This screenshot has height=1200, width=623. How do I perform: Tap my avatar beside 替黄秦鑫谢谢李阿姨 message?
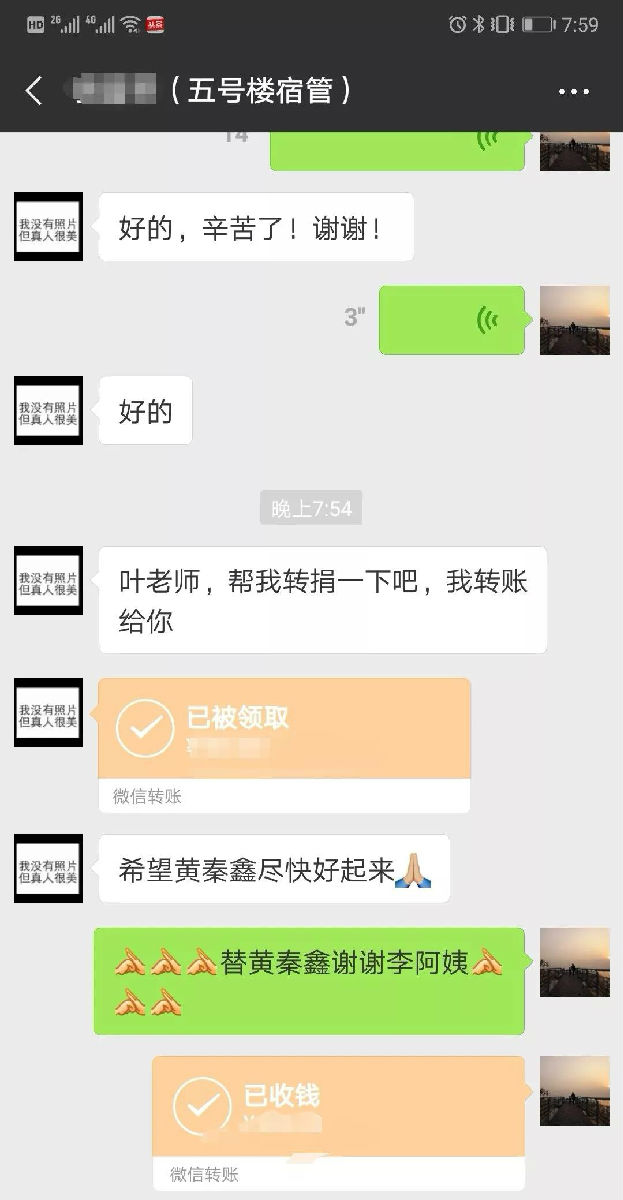click(574, 962)
